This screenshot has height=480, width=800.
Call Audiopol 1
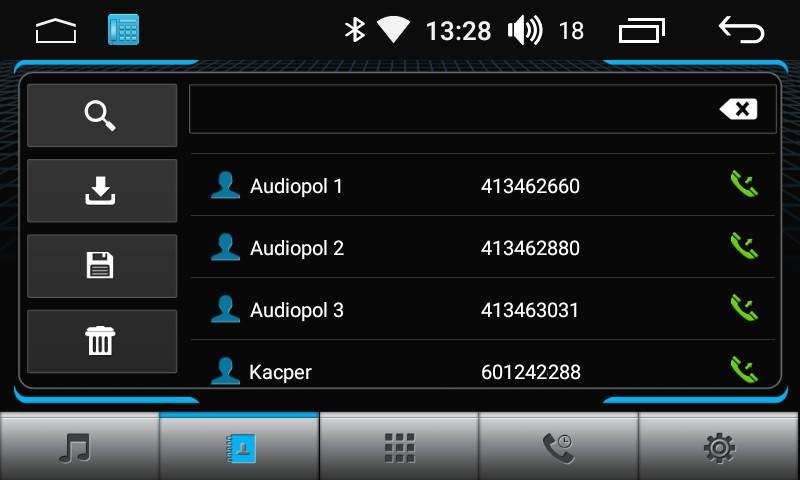(743, 185)
